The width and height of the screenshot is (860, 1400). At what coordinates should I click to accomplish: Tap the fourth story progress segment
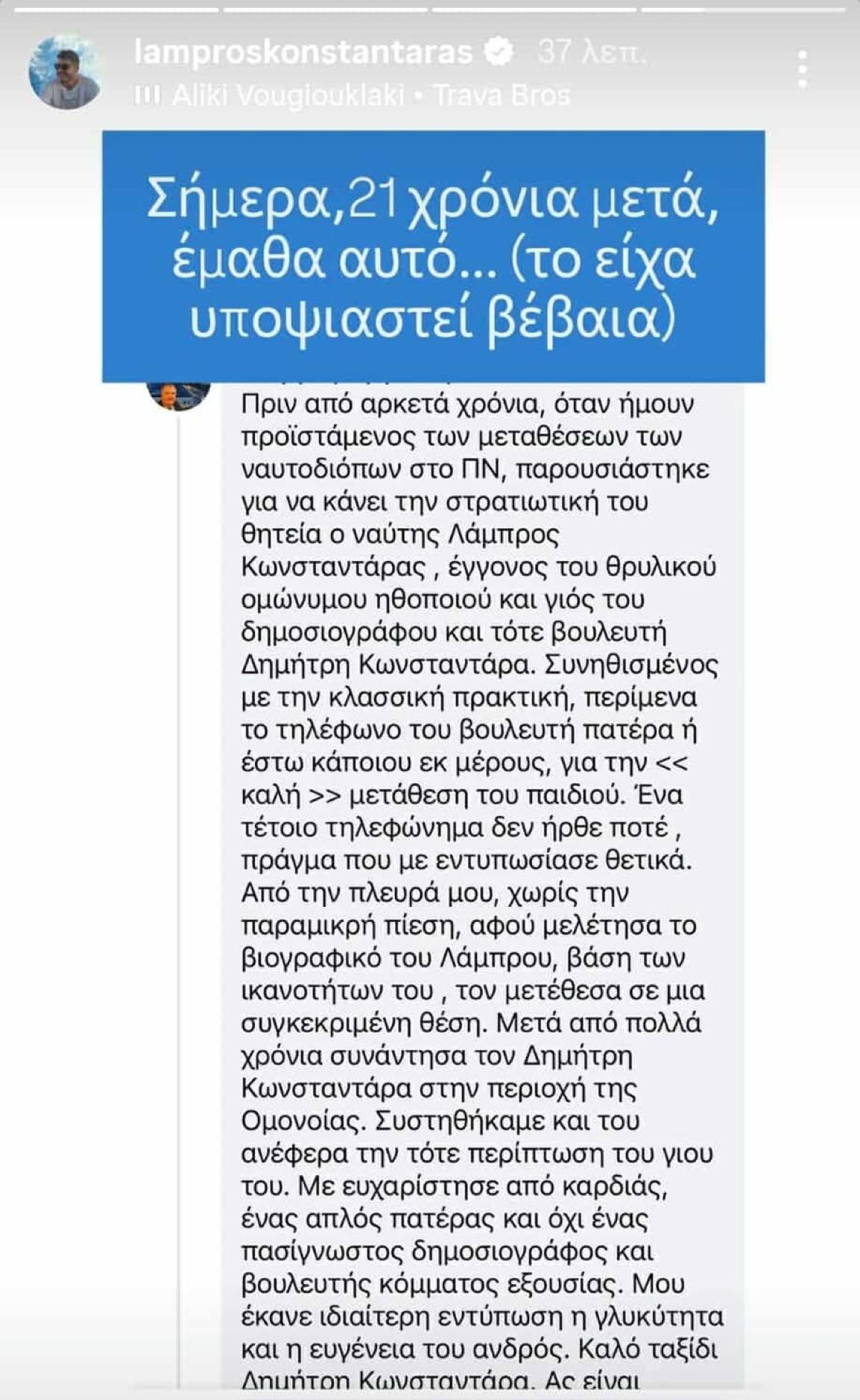tap(745, 9)
